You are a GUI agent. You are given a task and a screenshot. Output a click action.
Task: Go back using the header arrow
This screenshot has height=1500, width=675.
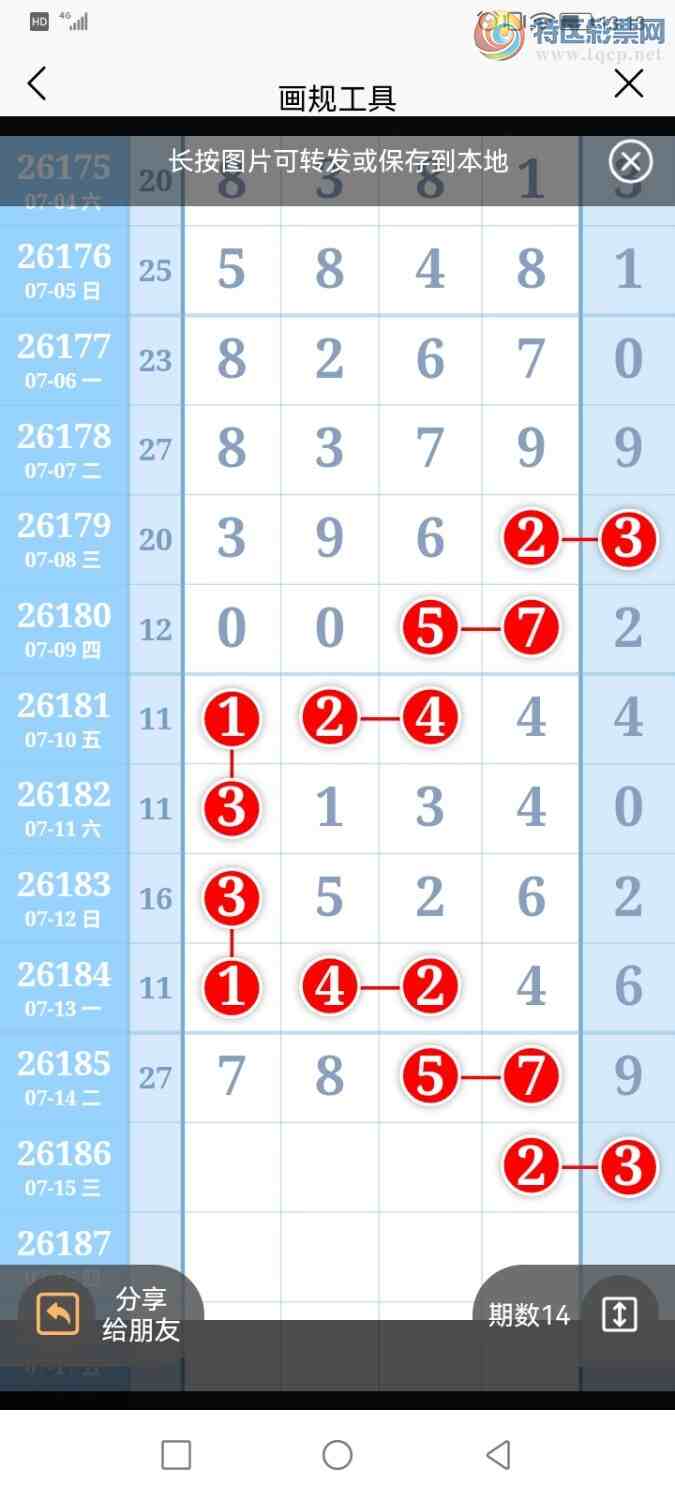pos(37,84)
